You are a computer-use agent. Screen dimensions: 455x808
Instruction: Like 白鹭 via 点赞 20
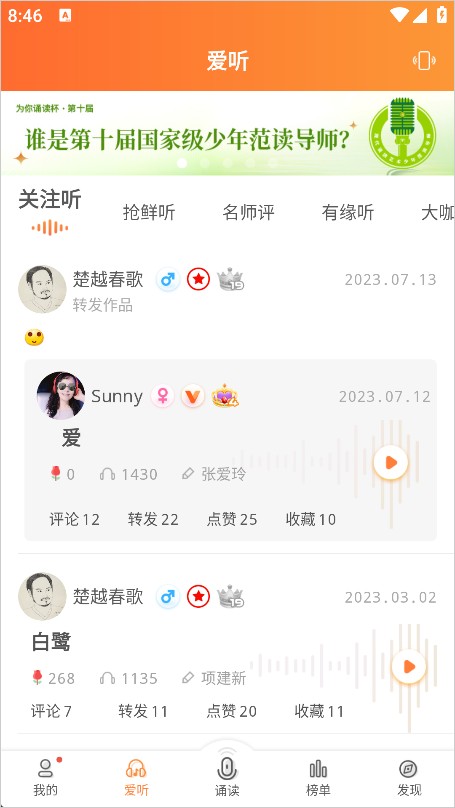click(232, 712)
